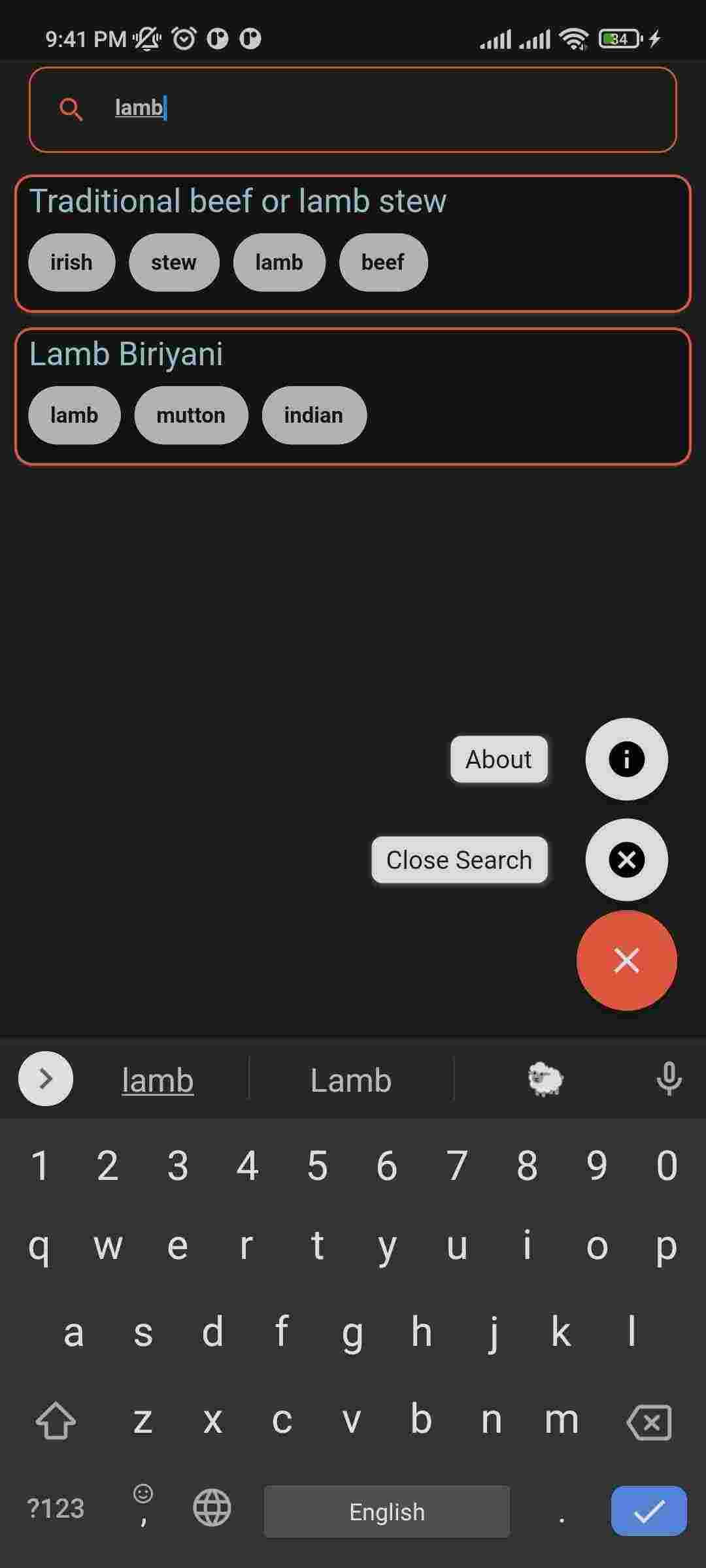
Task: Start voice input with the microphone
Action: coord(669,1079)
